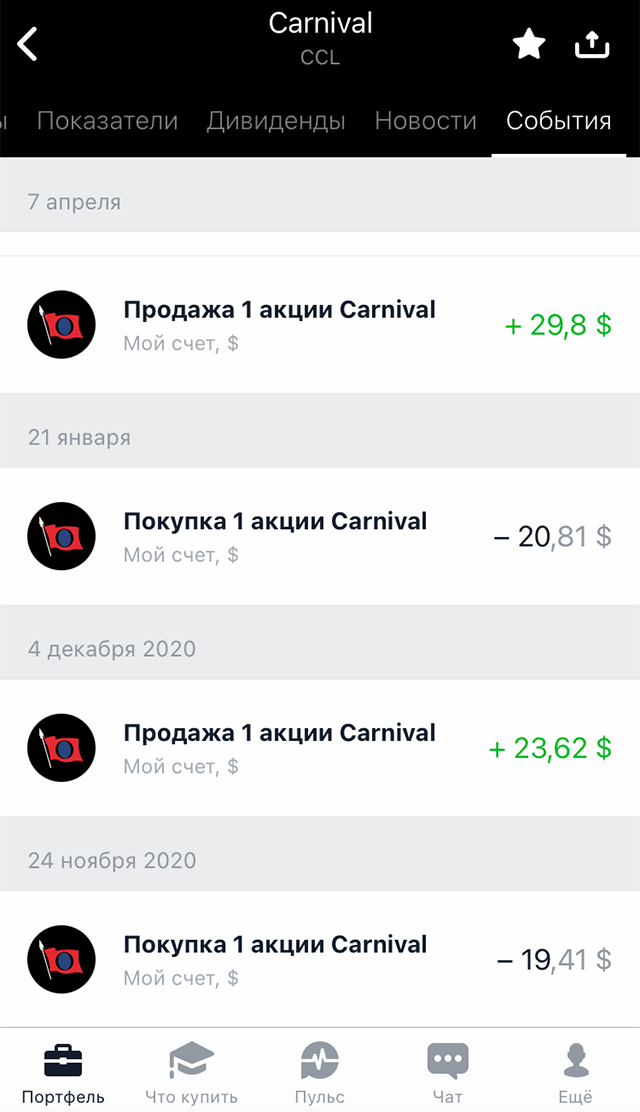The height and width of the screenshot is (1112, 640).
Task: Open the Дивиденды tab
Action: (x=276, y=121)
